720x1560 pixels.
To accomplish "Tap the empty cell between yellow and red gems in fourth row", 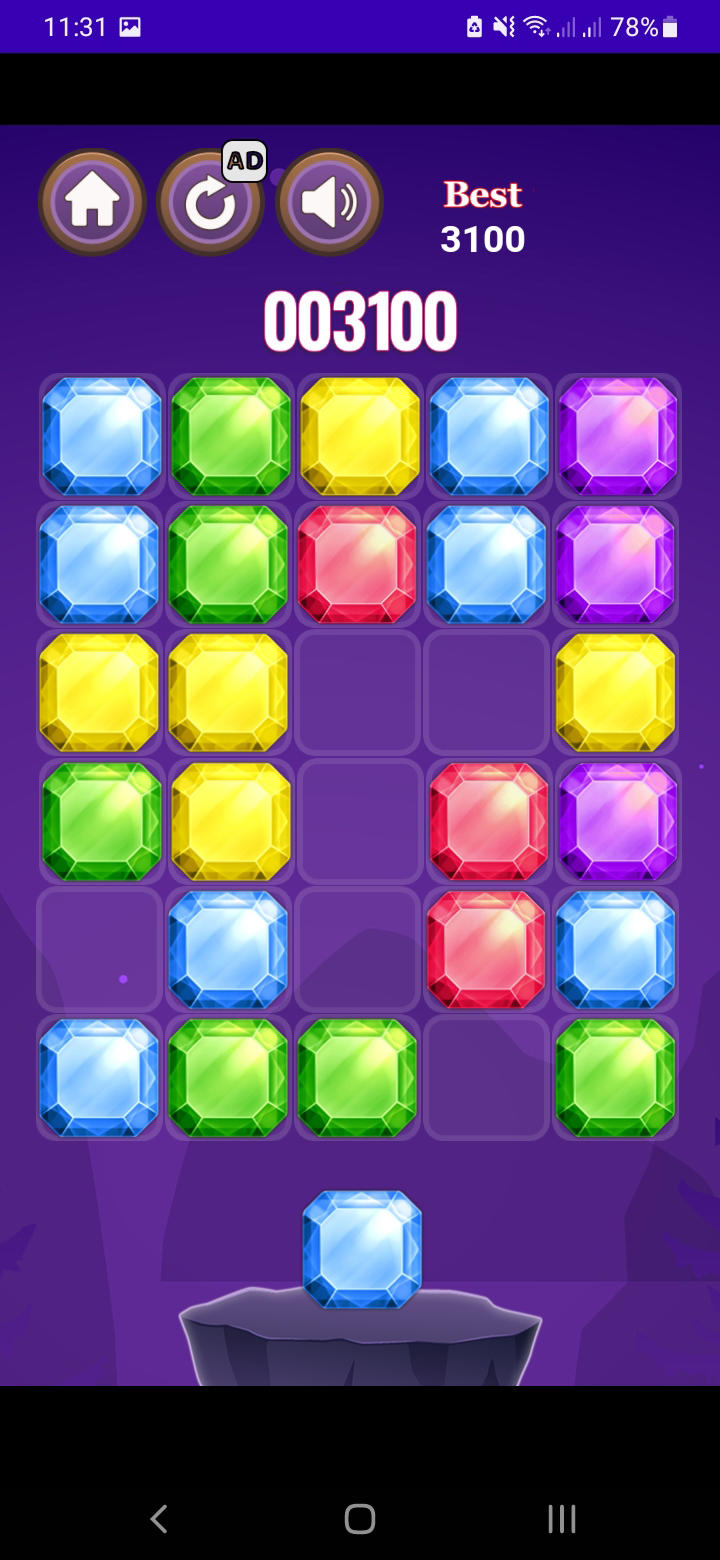I will click(x=359, y=822).
